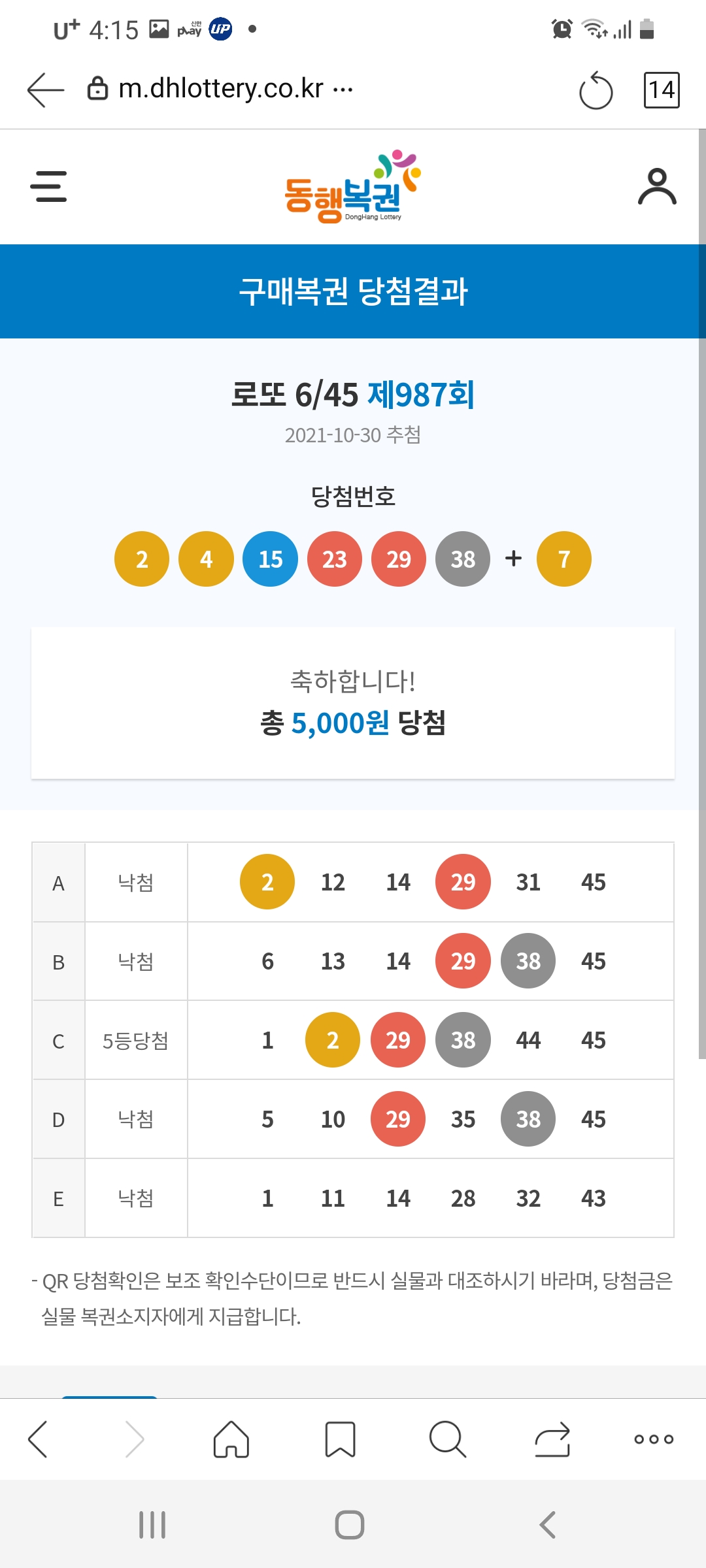The image size is (706, 1568).
Task: Open the three-dot more options menu
Action: click(654, 1439)
